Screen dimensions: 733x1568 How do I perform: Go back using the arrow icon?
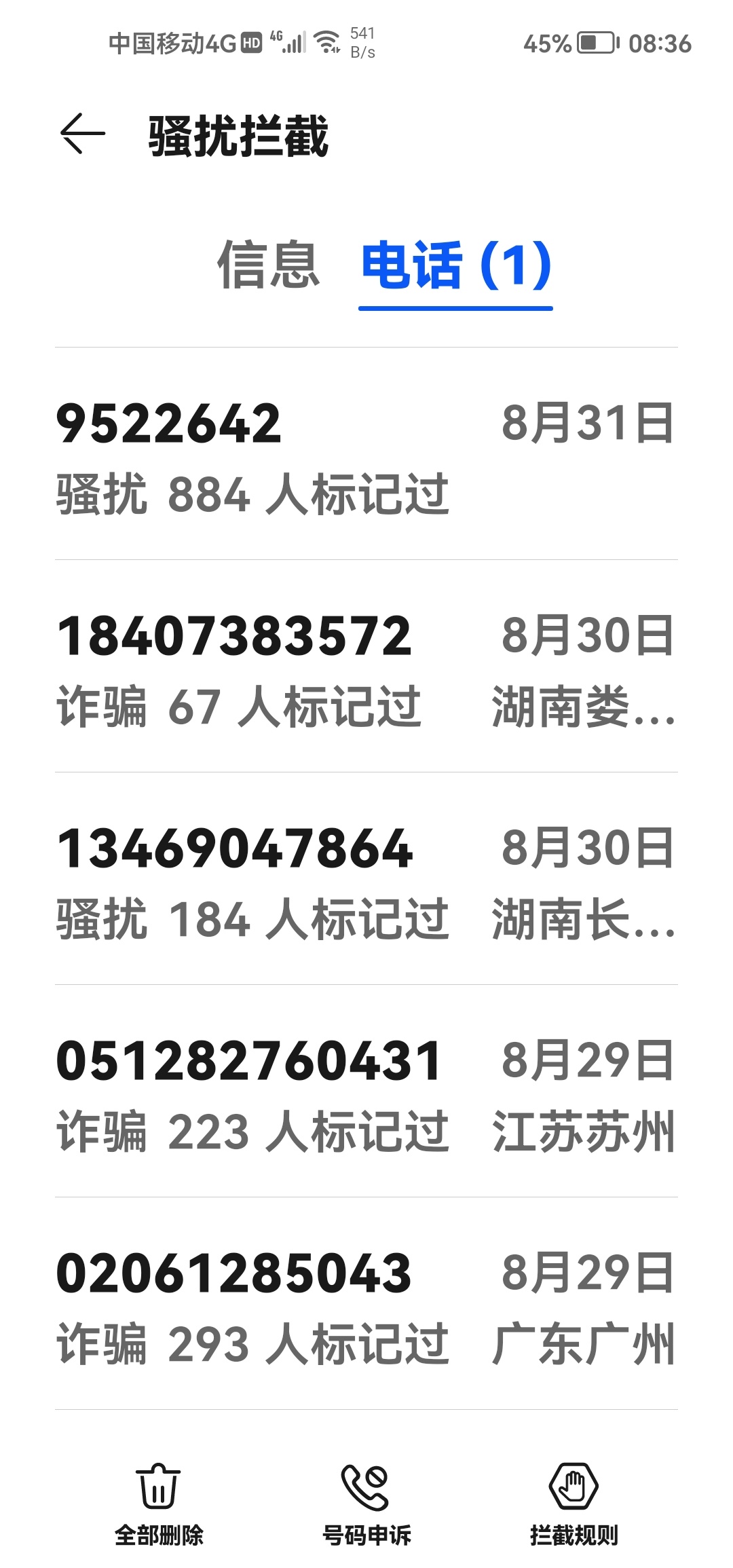pos(83,134)
